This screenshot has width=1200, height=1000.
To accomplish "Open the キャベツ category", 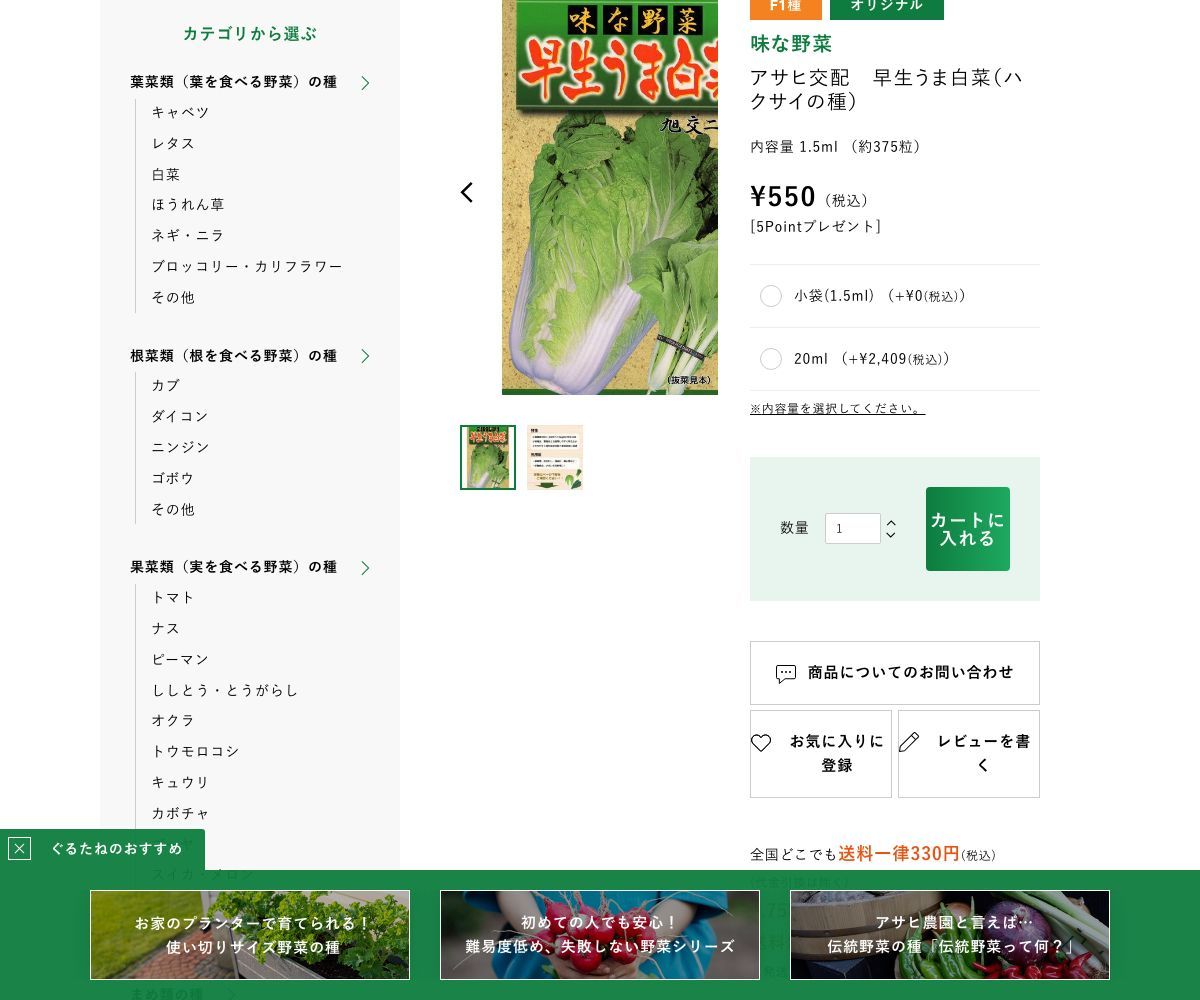I will tap(180, 112).
